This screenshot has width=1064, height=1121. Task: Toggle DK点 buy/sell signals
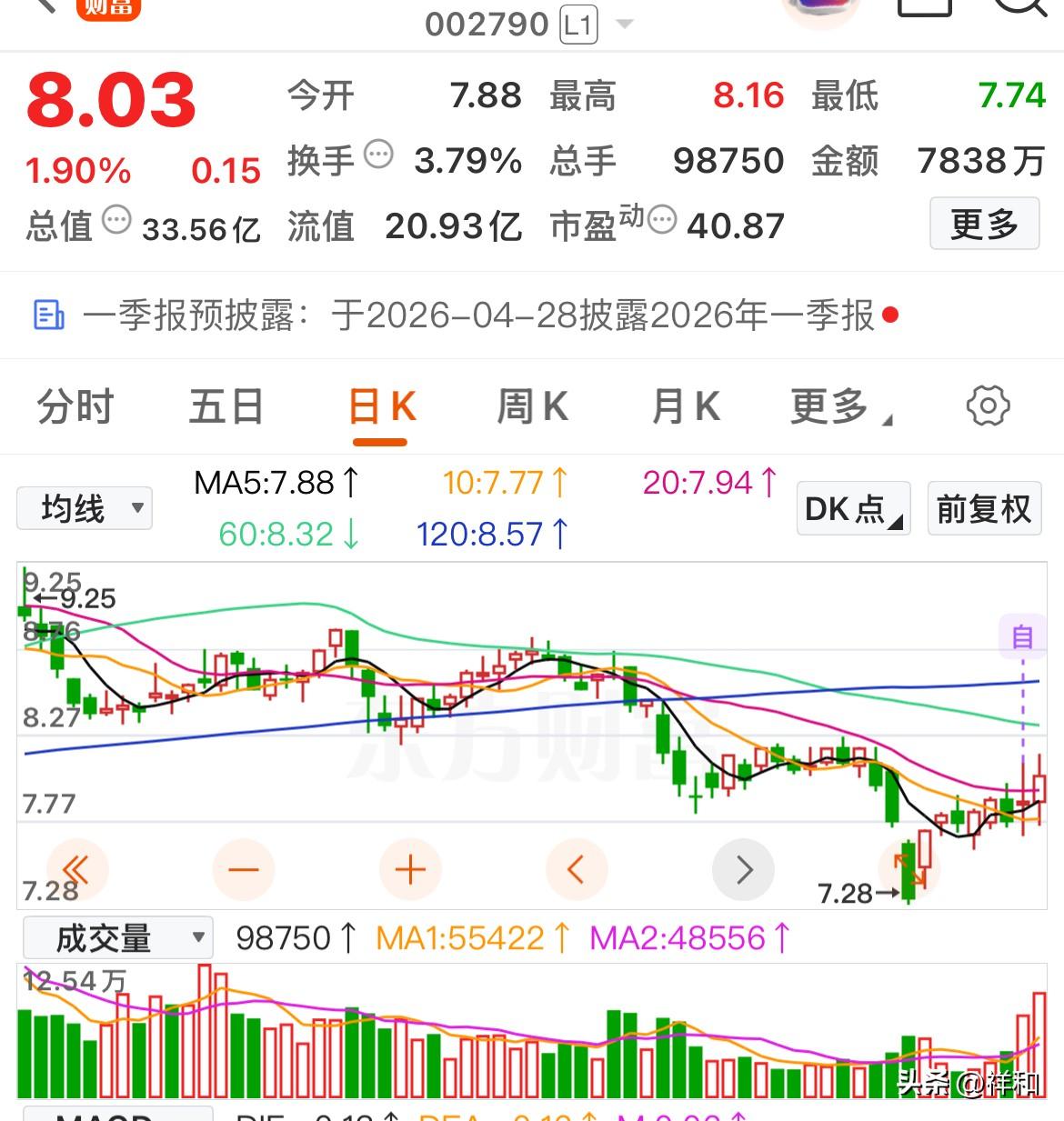click(851, 509)
